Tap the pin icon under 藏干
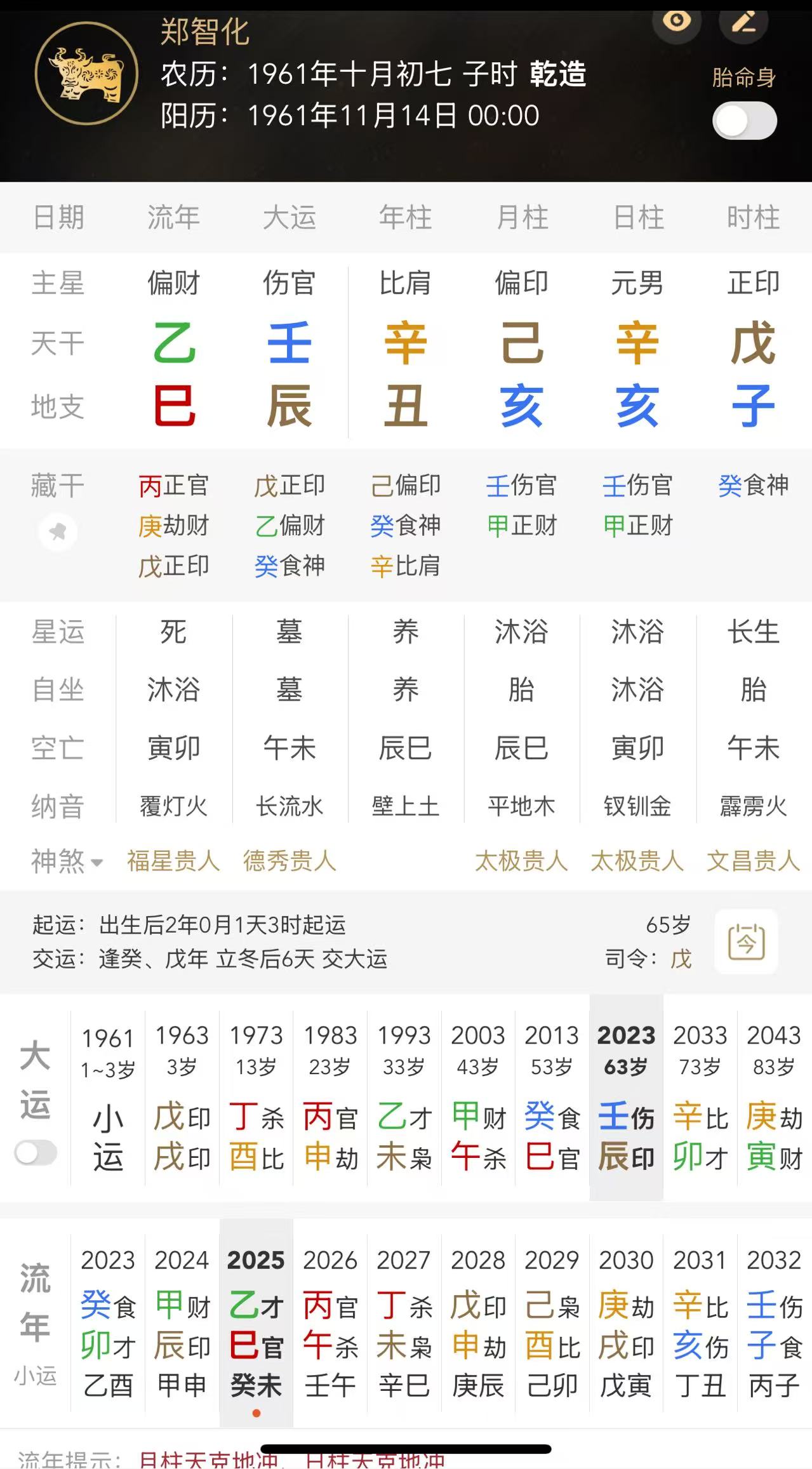 coord(58,531)
